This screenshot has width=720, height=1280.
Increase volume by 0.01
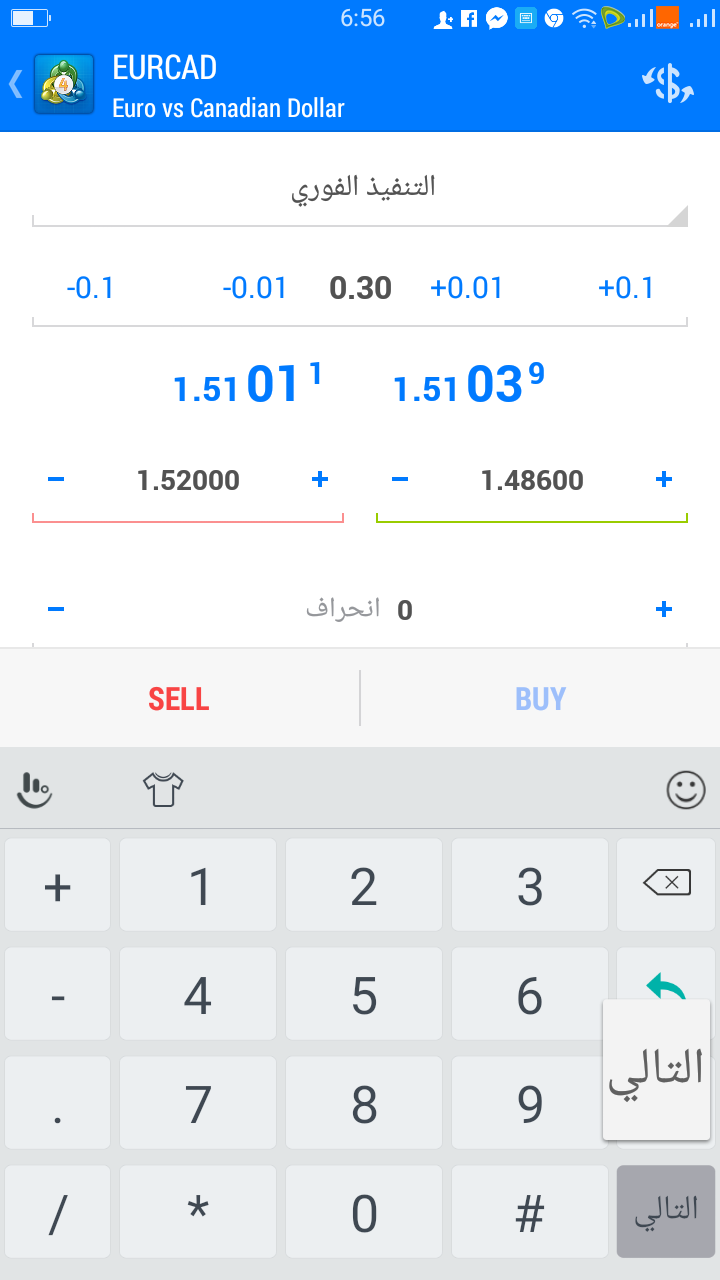466,289
